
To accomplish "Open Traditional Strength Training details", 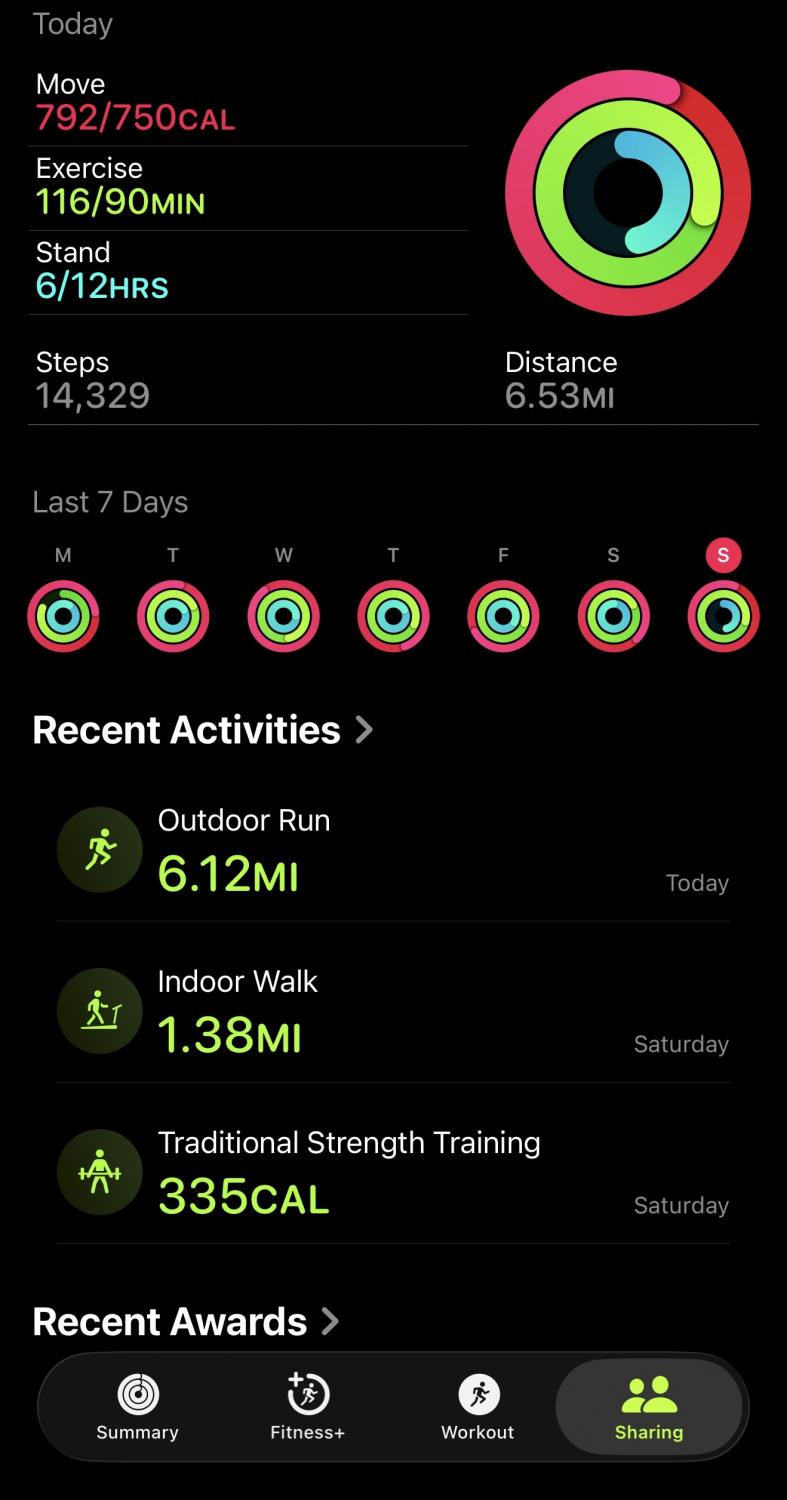I will click(393, 1174).
